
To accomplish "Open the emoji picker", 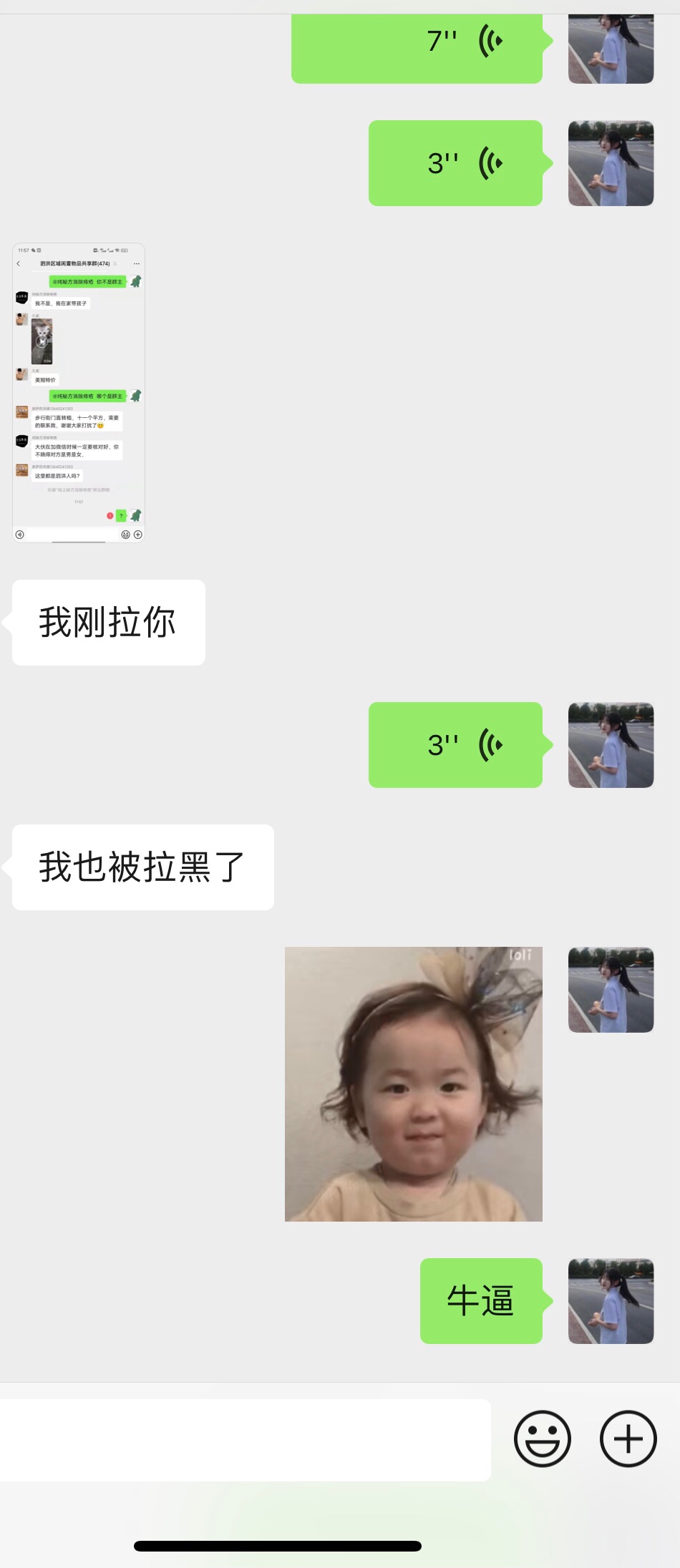I will tap(543, 1438).
